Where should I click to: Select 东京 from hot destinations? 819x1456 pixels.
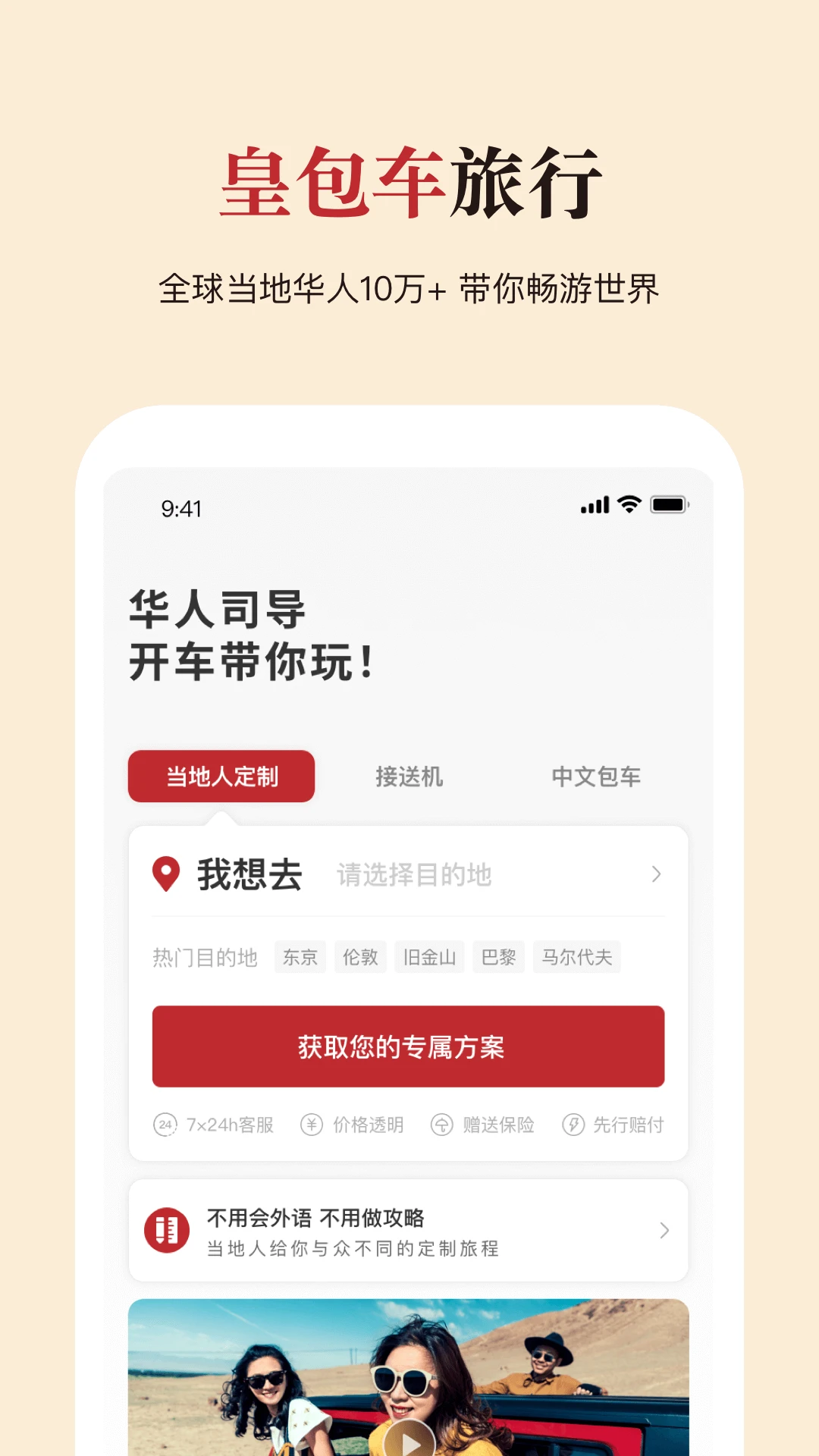coord(300,957)
